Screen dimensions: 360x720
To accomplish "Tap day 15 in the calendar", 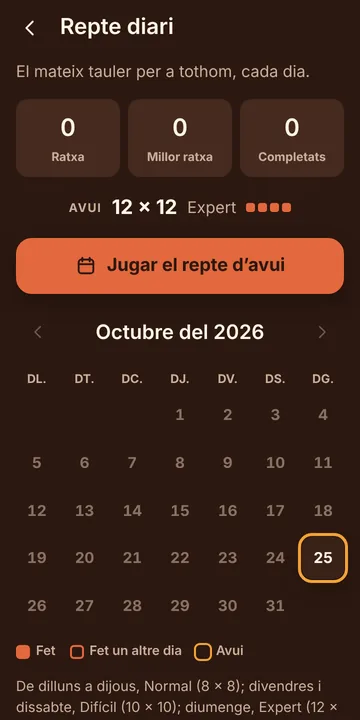I will 180,510.
